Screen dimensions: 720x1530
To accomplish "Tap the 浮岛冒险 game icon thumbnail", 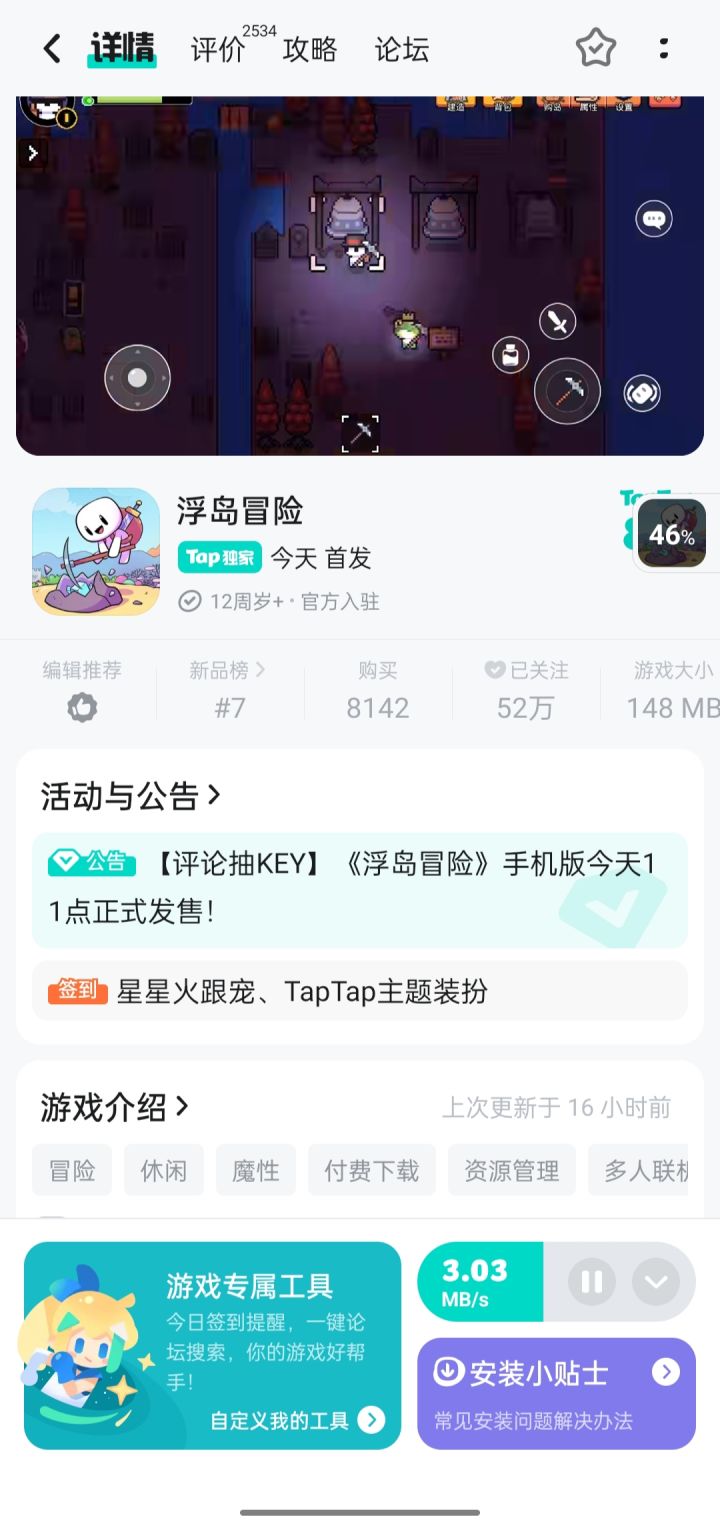I will tap(96, 551).
